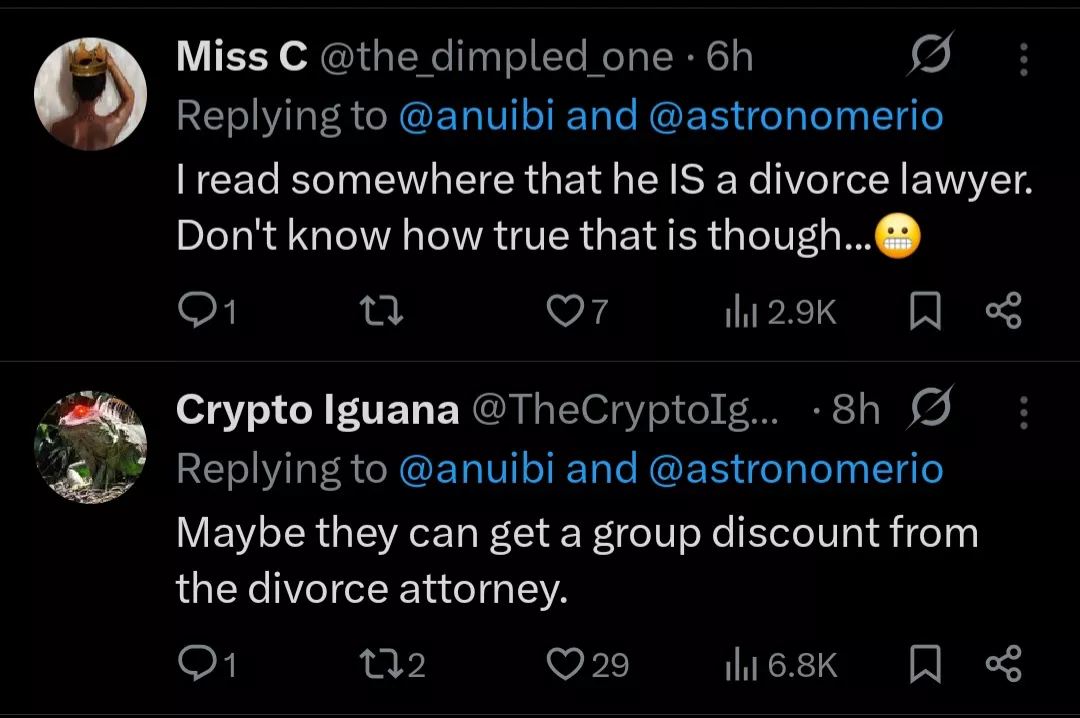Share Miss C's reply
Screen dimensions: 1080x718
(x=1003, y=314)
